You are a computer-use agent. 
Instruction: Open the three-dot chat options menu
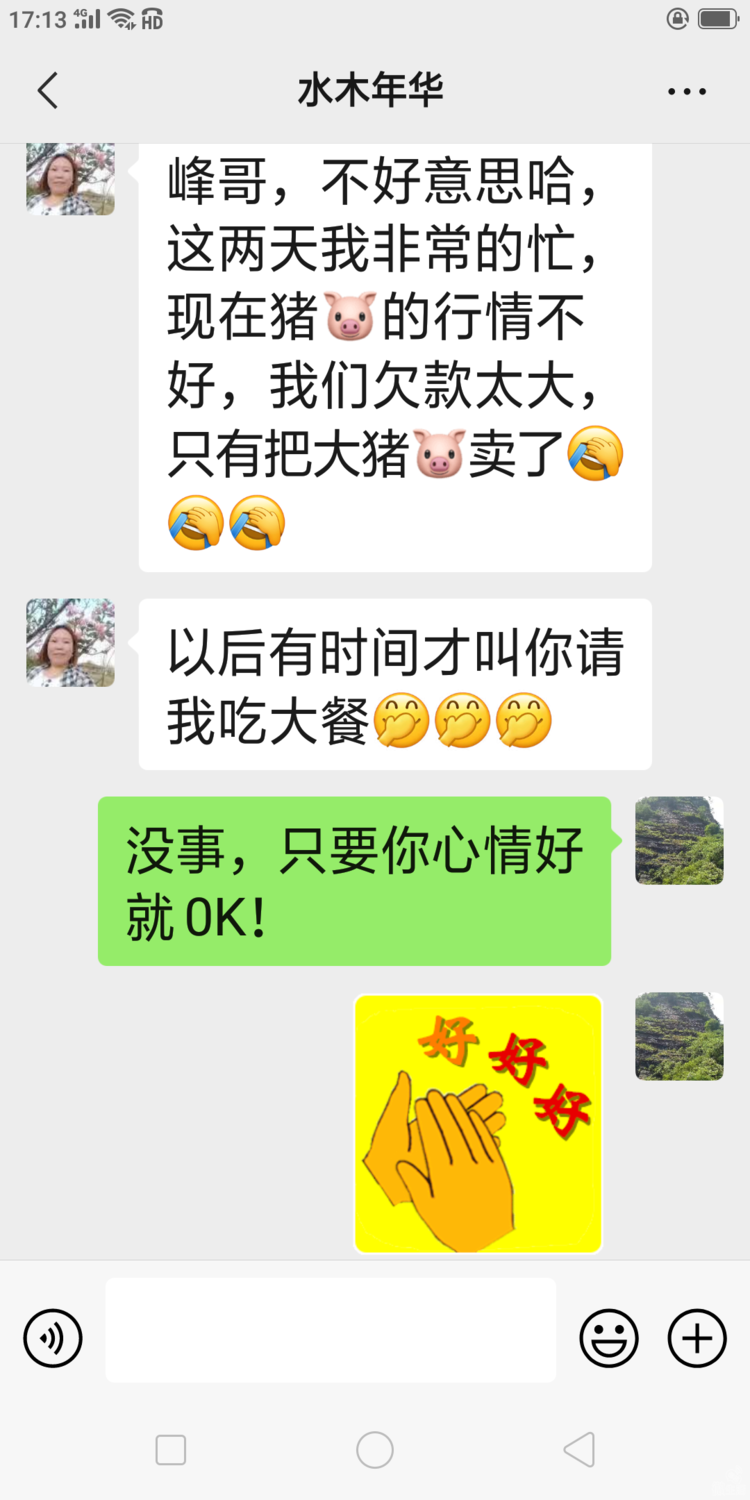[687, 91]
